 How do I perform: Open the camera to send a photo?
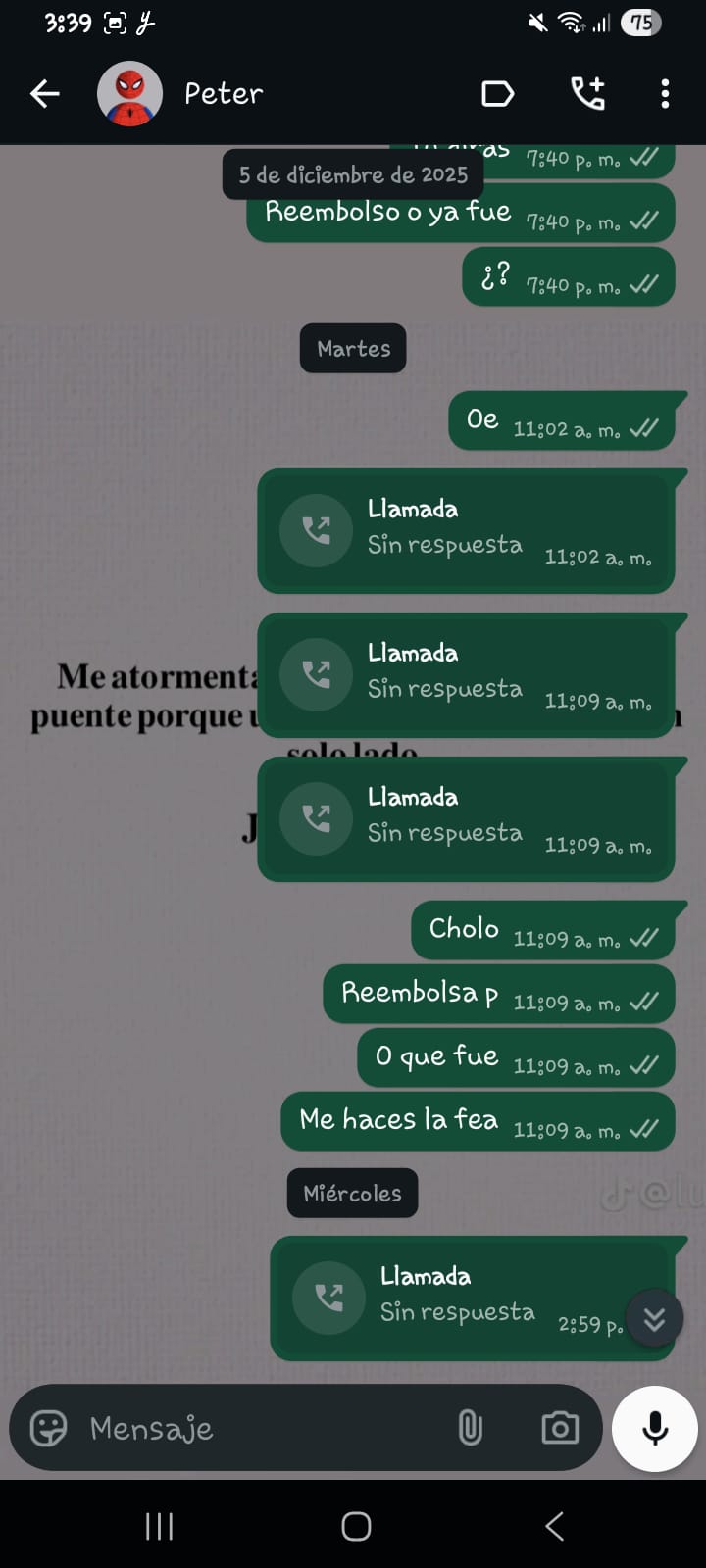click(x=560, y=1428)
